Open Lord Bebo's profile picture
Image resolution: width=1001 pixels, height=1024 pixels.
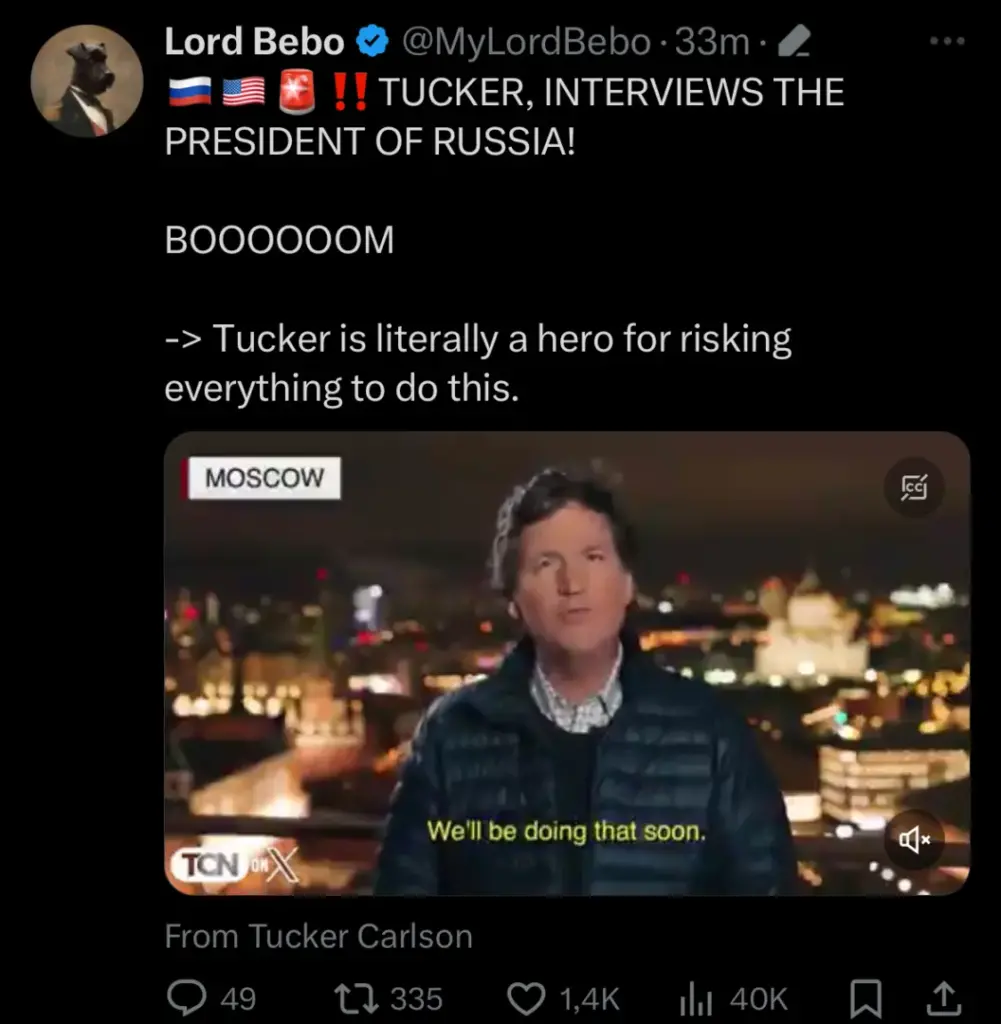point(86,81)
